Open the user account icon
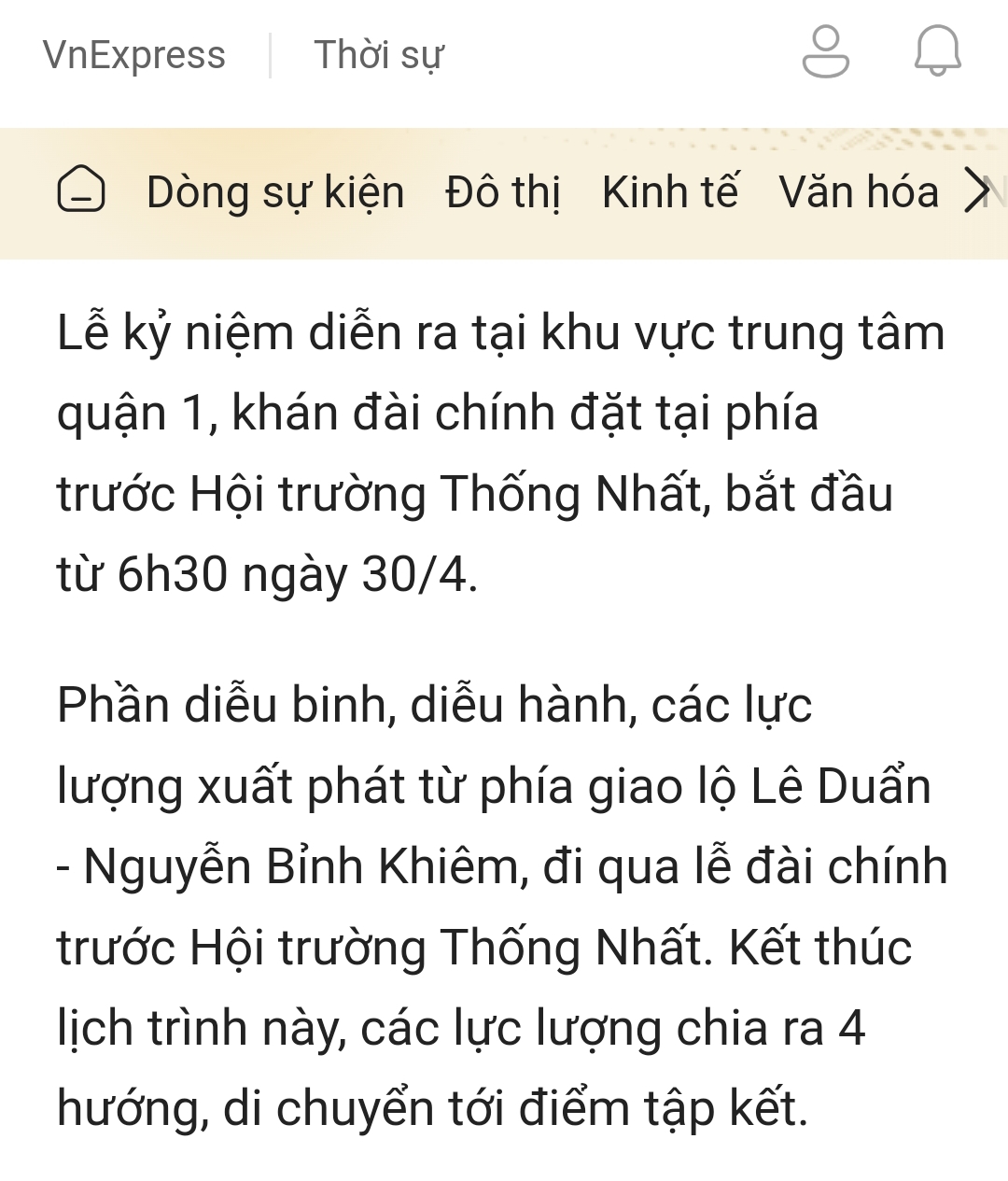 pos(825,52)
